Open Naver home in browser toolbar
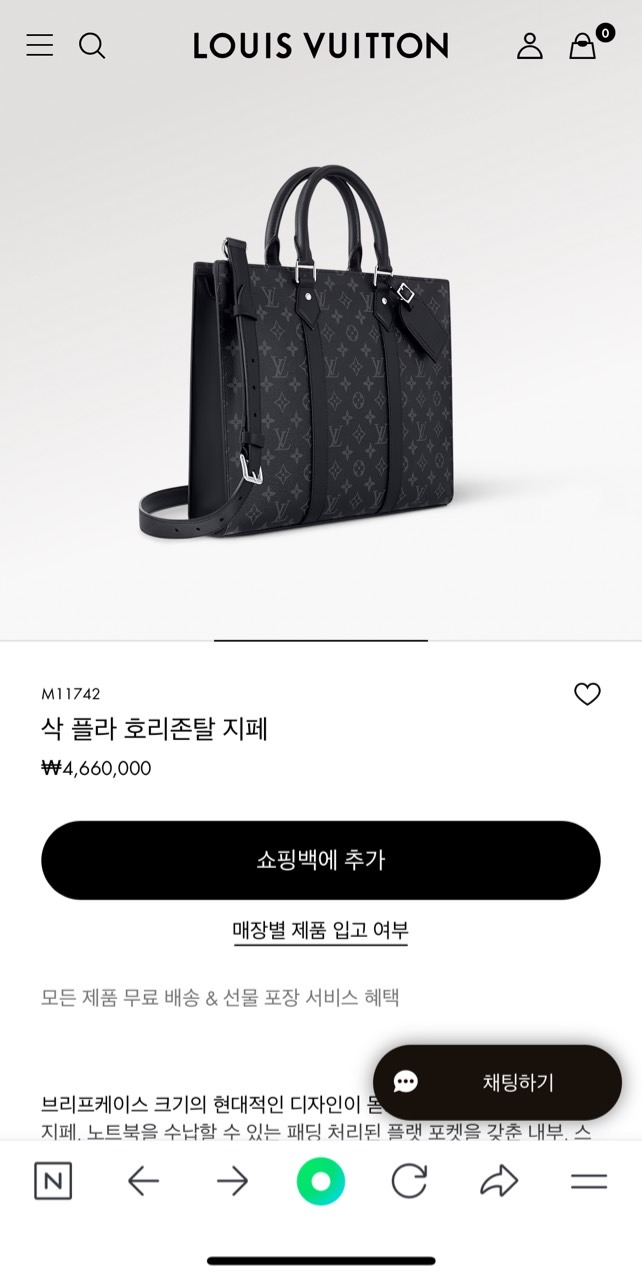 click(x=53, y=1181)
